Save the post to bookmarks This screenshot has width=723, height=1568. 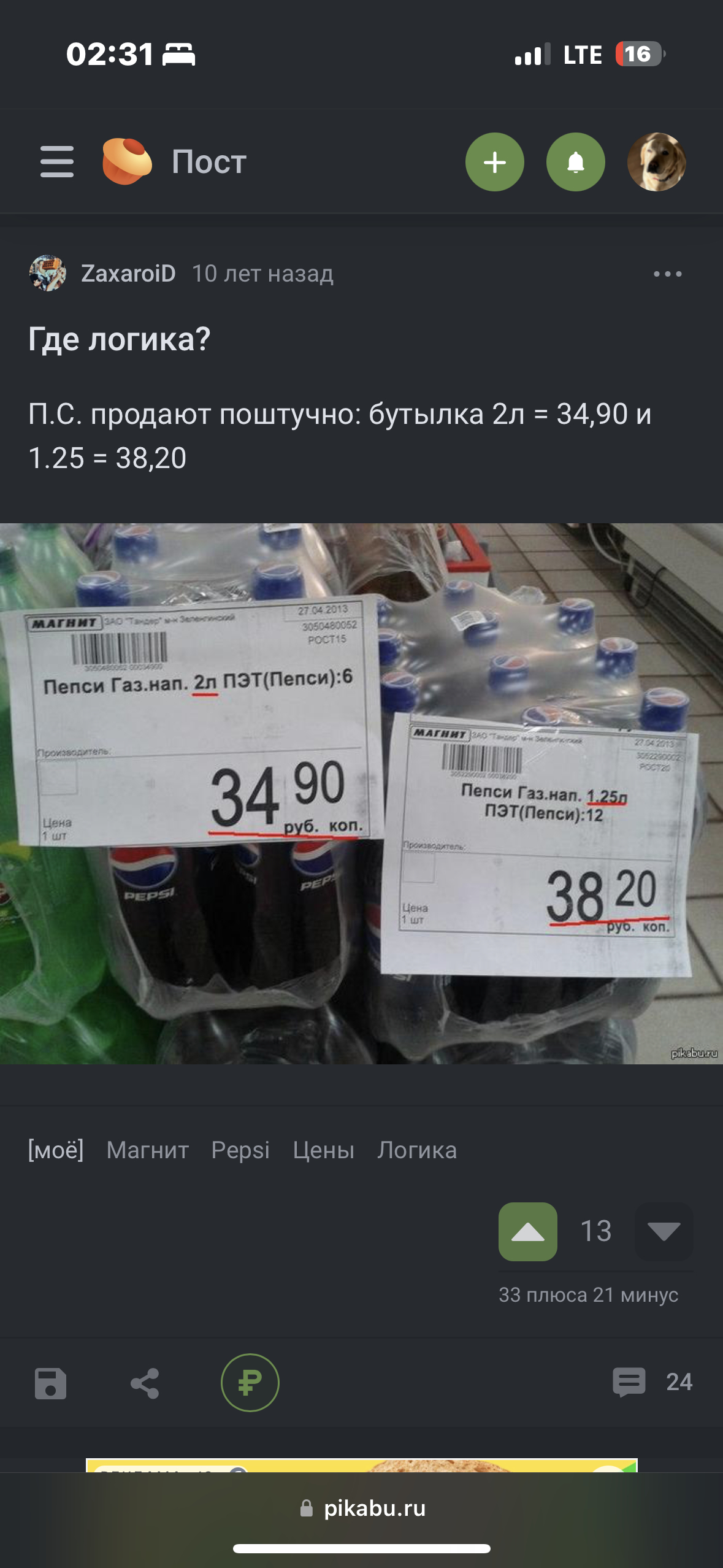[50, 1383]
